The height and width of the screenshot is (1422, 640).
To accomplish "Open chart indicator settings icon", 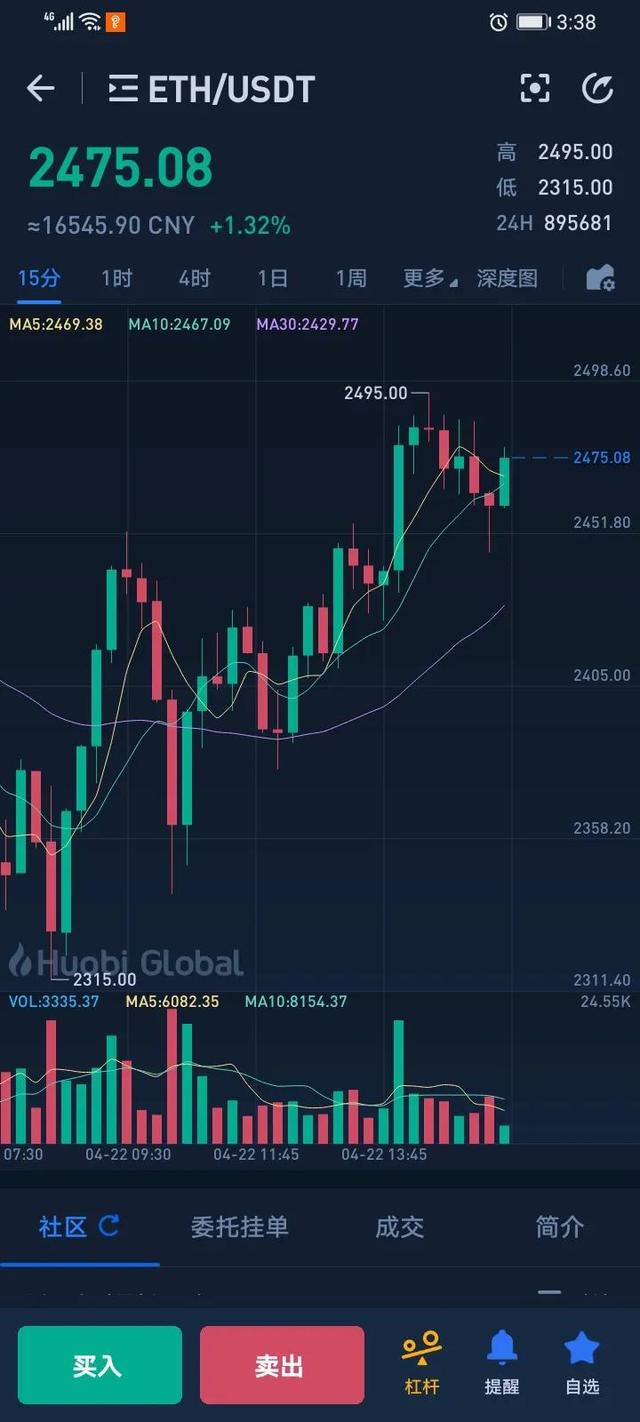I will pyautogui.click(x=600, y=278).
